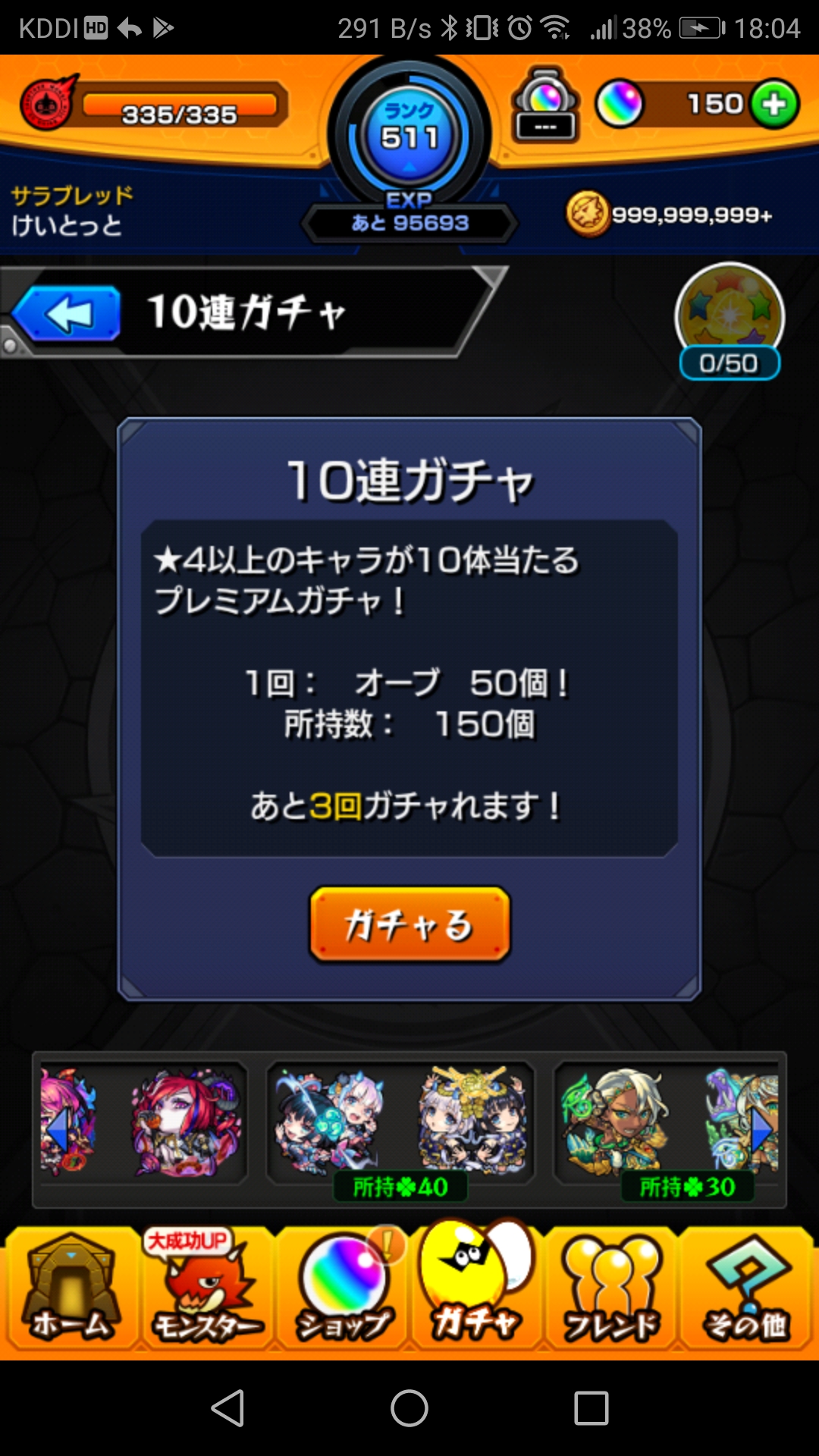
Task: Tap the Android system back button
Action: 227,1408
